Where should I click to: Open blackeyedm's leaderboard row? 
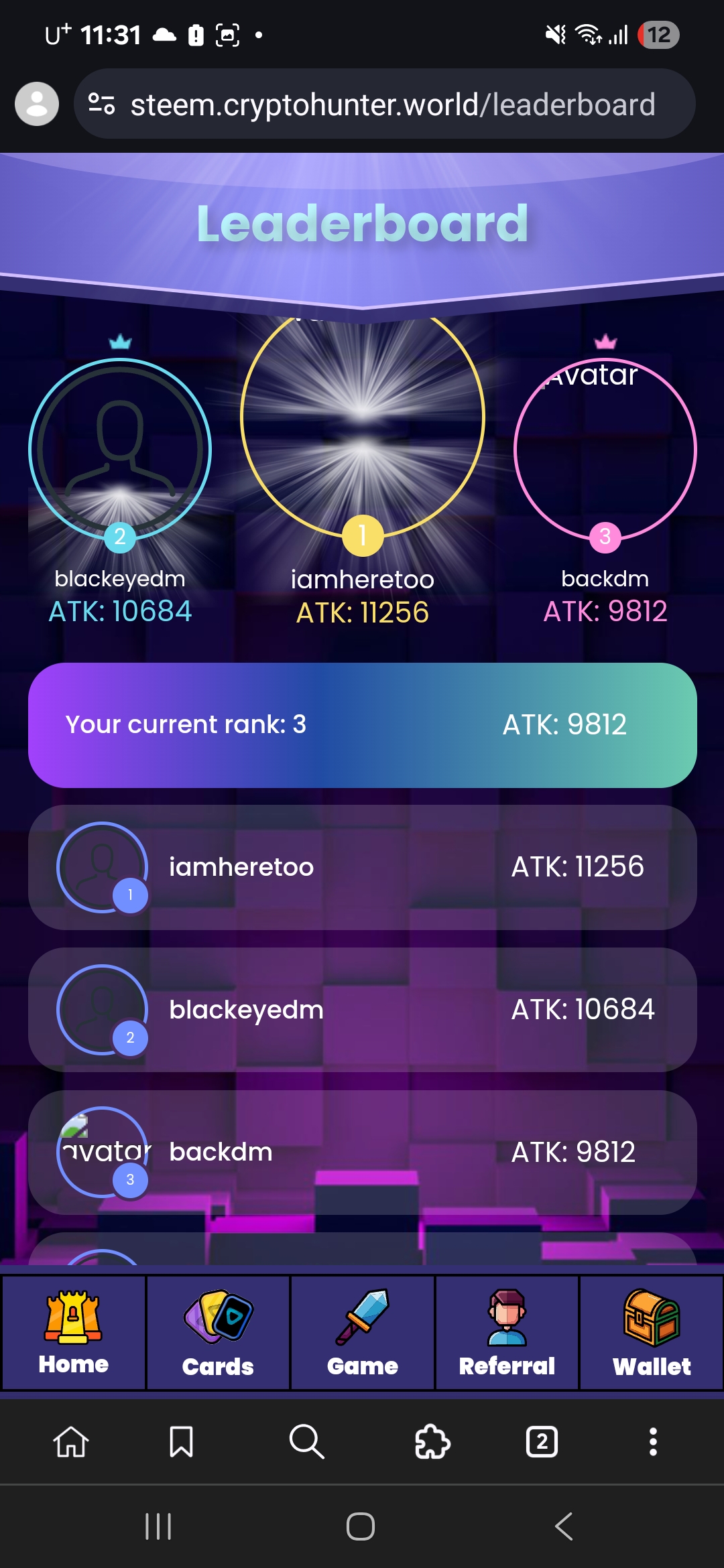tap(362, 1010)
